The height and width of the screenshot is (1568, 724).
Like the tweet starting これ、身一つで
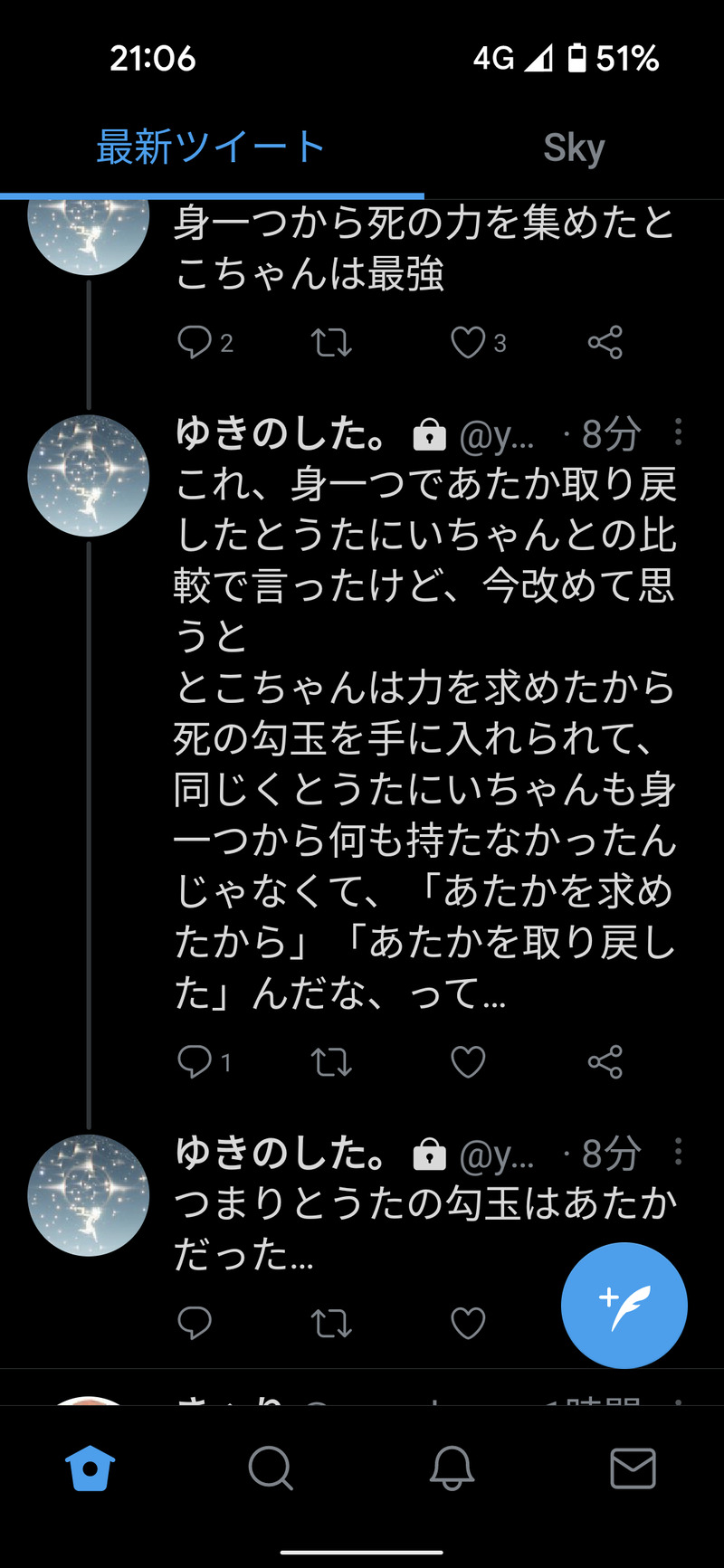468,1061
